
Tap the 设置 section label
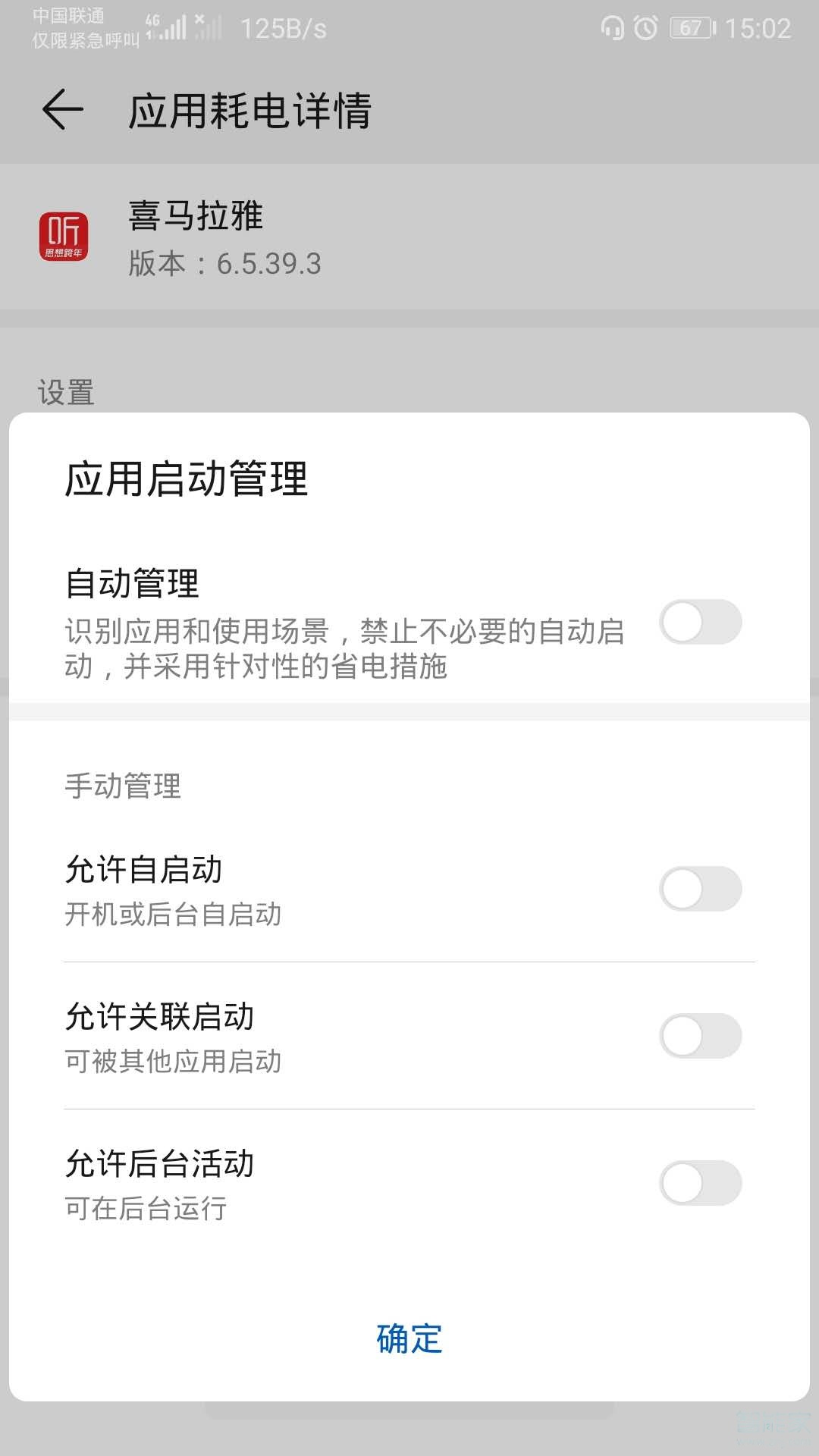coord(67,391)
